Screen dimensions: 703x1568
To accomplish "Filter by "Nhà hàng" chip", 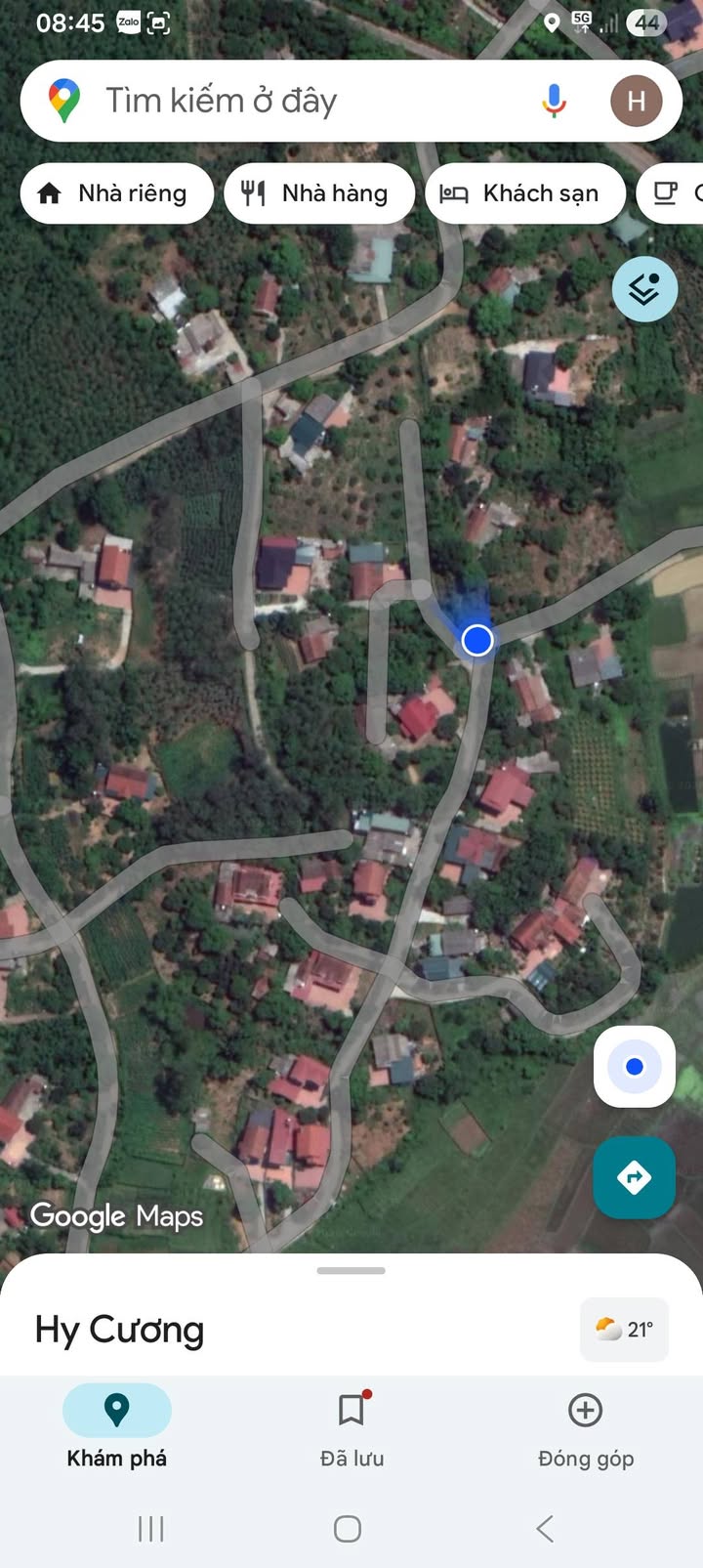I will coord(319,193).
